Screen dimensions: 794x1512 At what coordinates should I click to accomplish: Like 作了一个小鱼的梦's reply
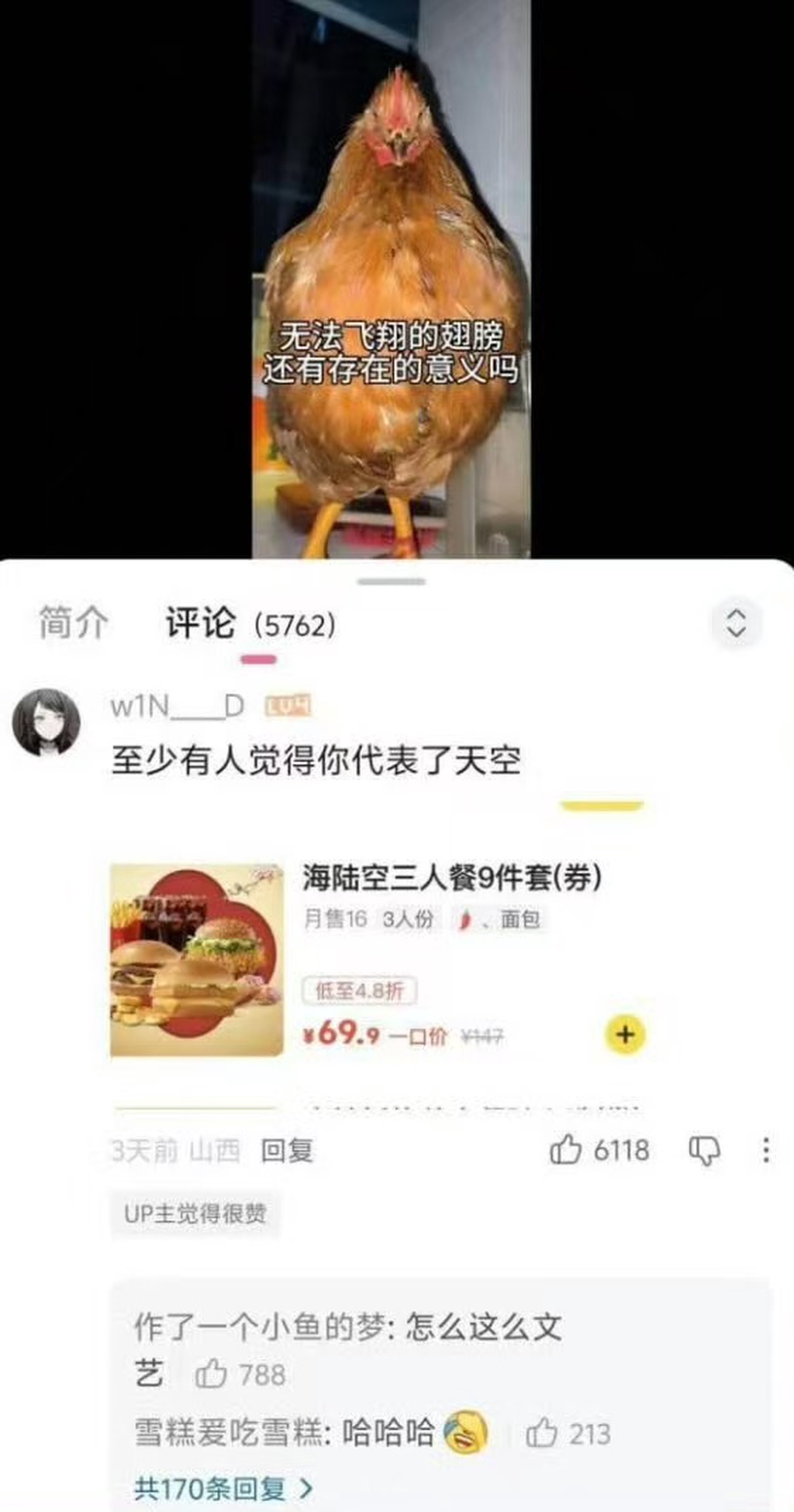pyautogui.click(x=211, y=1375)
